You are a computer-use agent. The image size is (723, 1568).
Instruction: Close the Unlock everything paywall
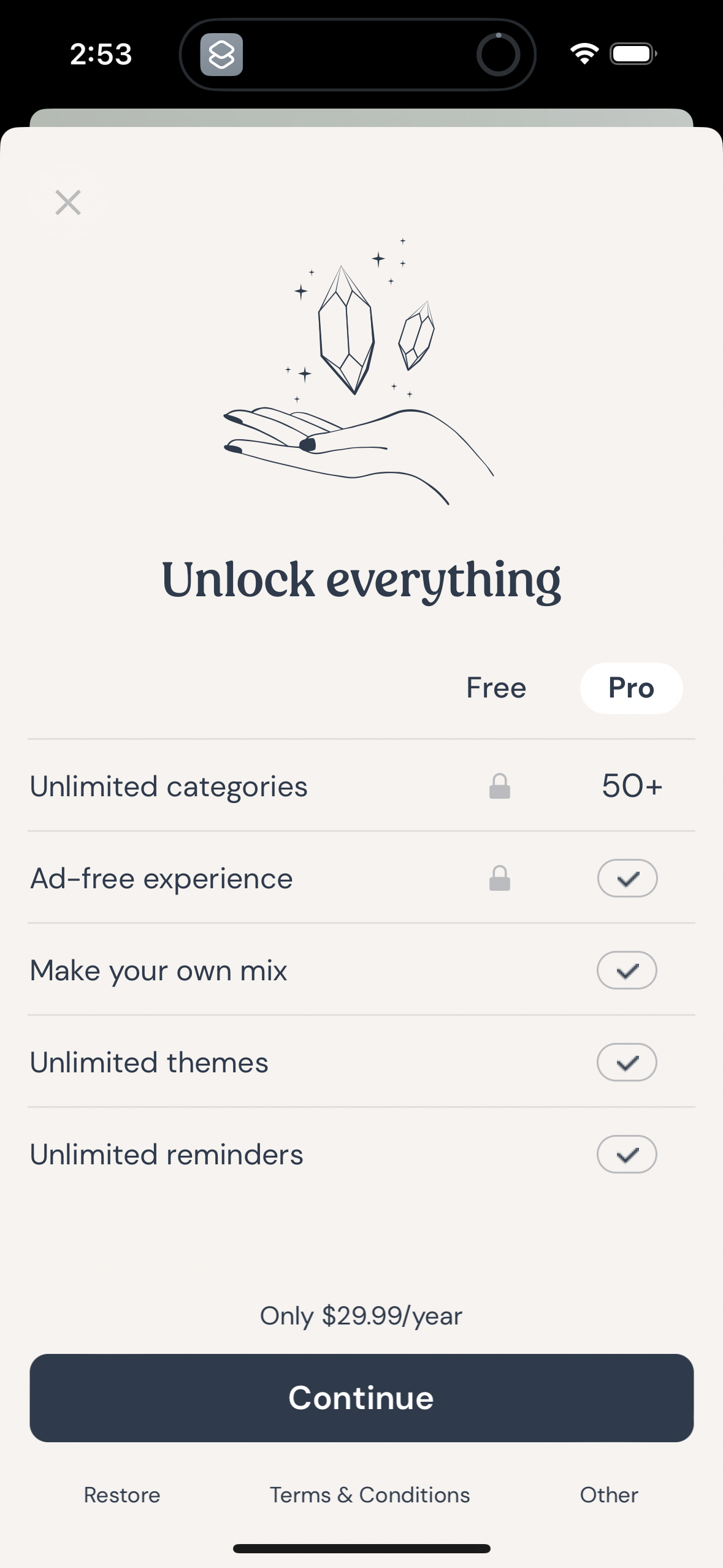click(68, 202)
